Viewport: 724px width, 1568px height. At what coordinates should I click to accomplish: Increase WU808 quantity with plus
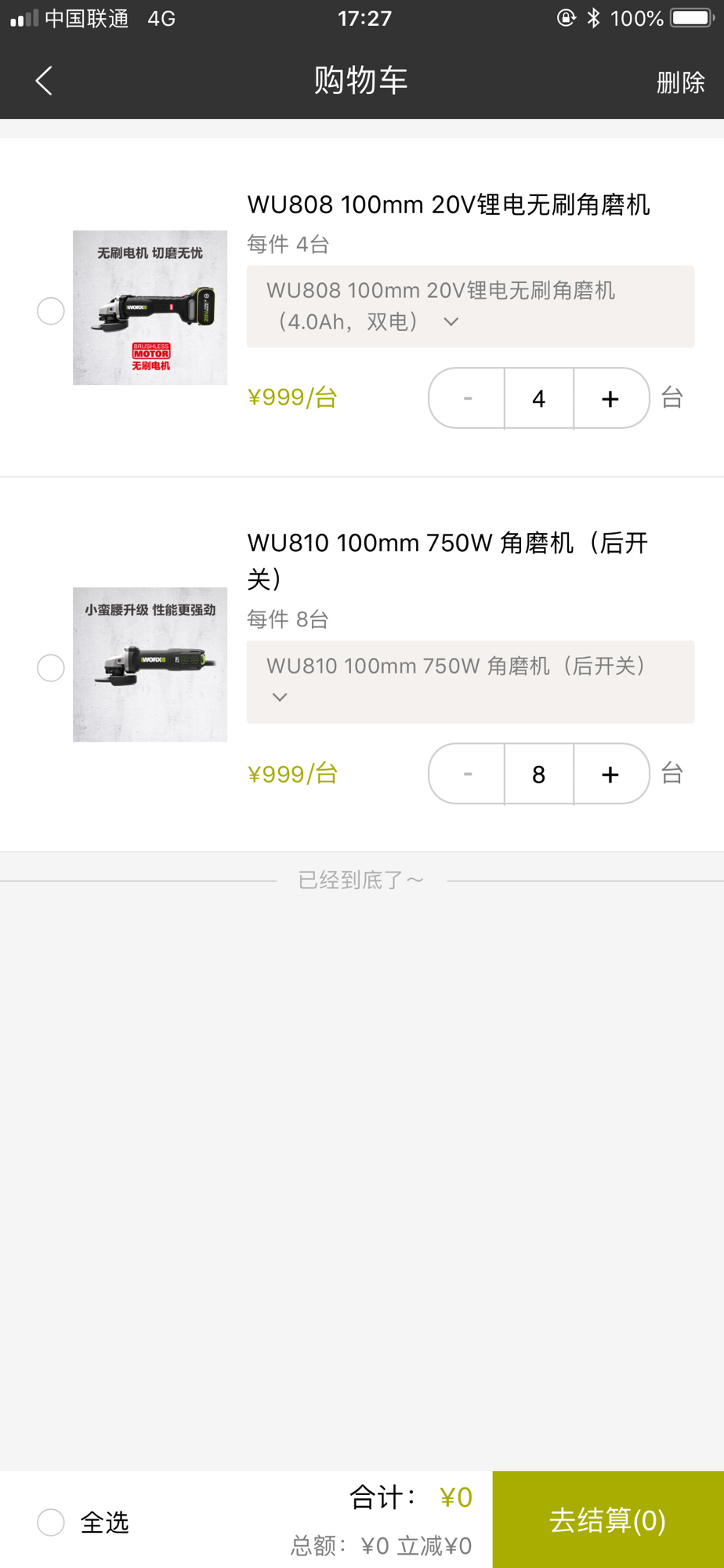tap(610, 398)
